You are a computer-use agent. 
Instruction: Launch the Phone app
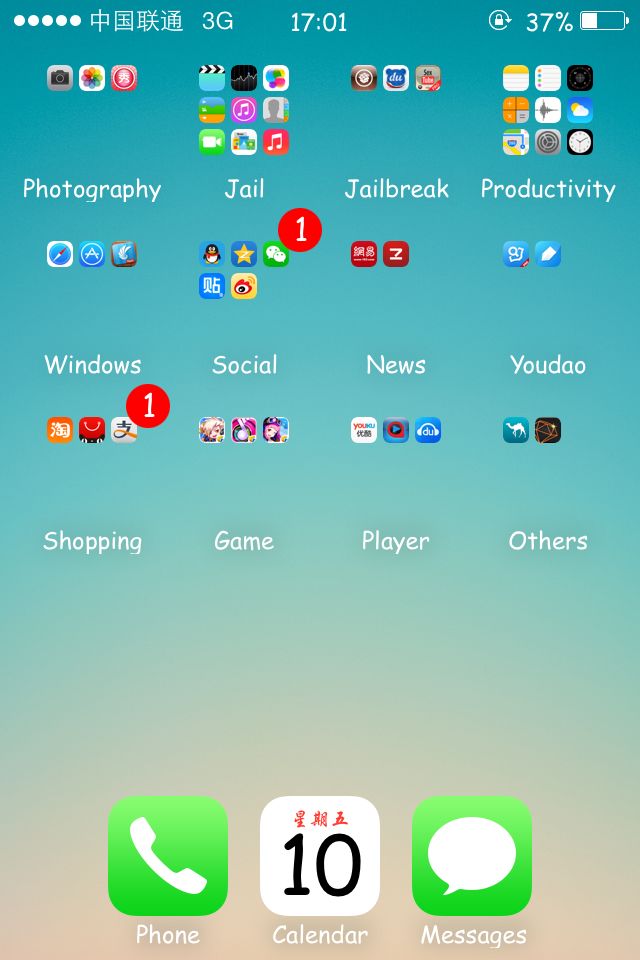click(x=168, y=856)
